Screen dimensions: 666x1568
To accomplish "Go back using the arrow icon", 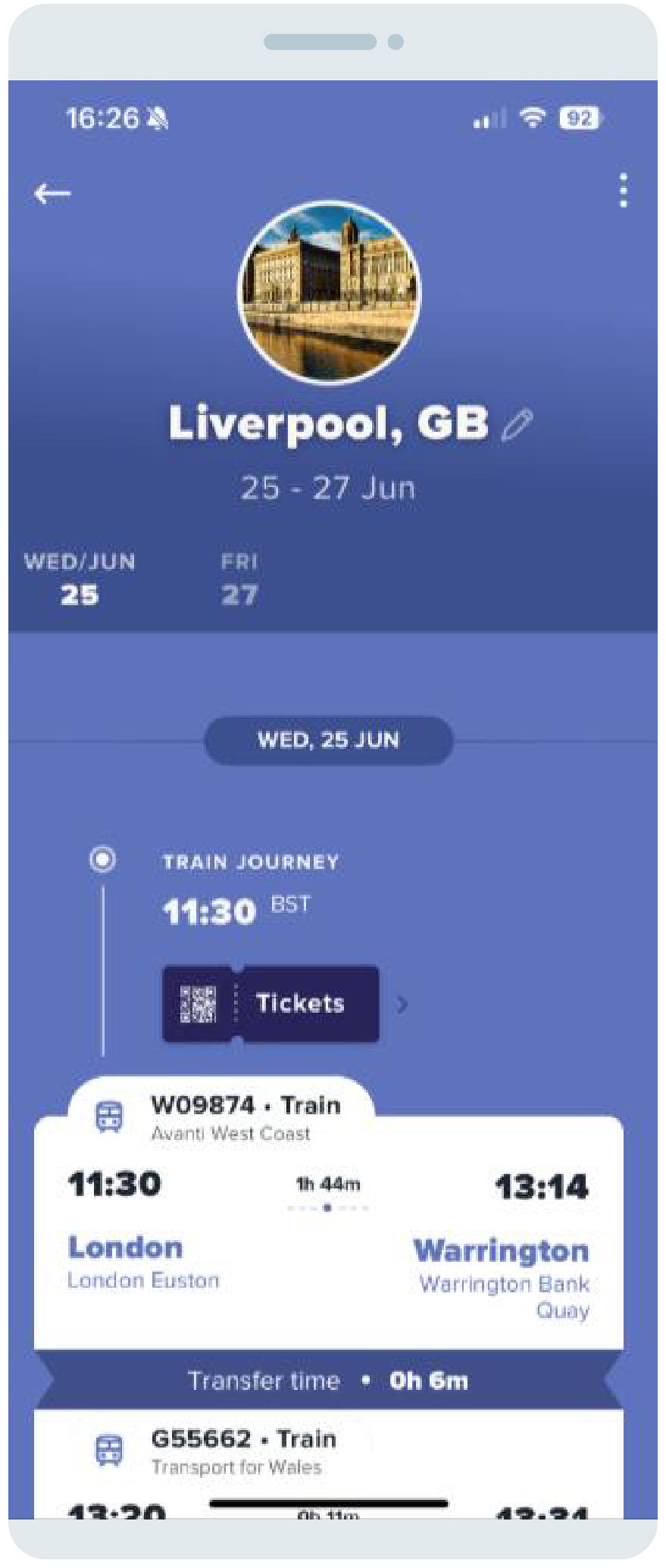I will 52,193.
